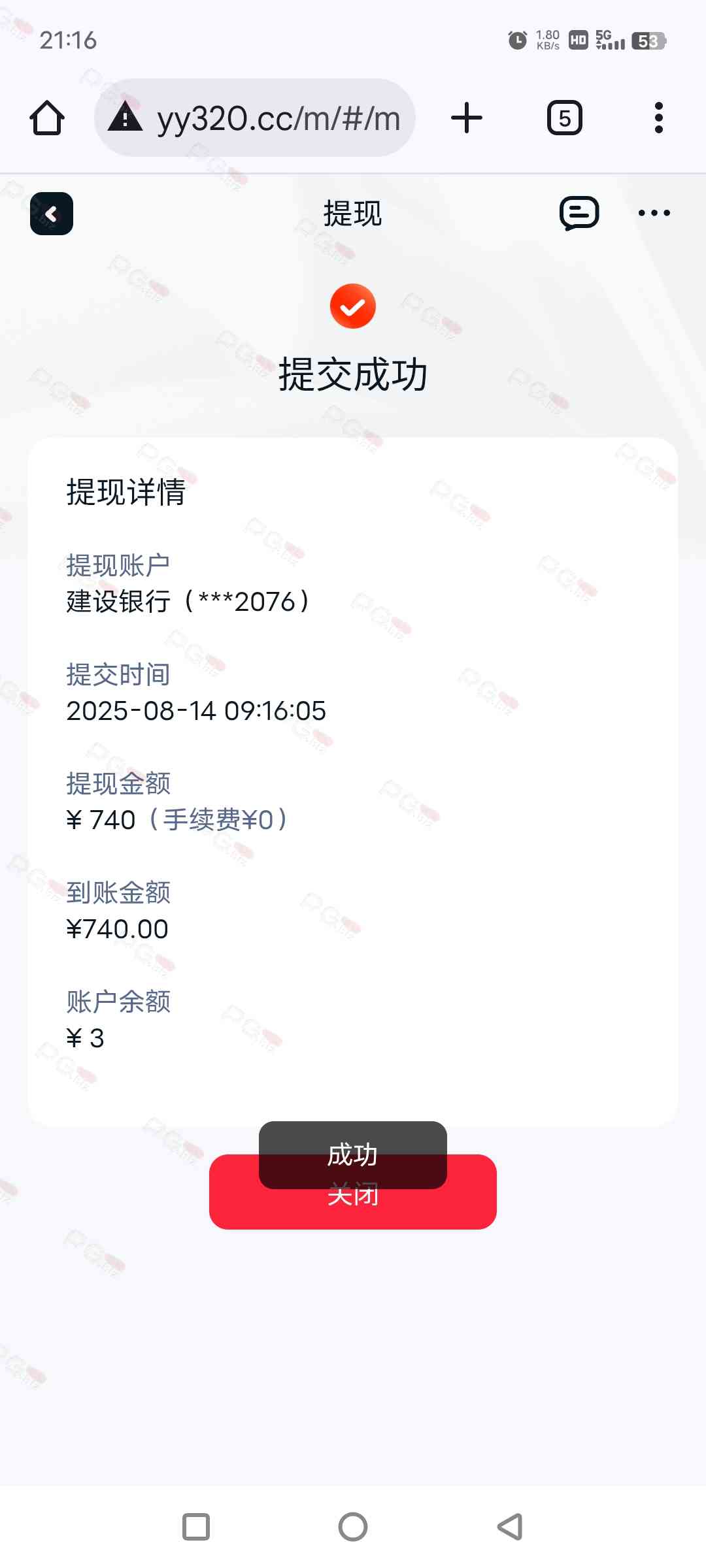This screenshot has width=706, height=1568.
Task: Open the browser overflow menu
Action: point(658,118)
